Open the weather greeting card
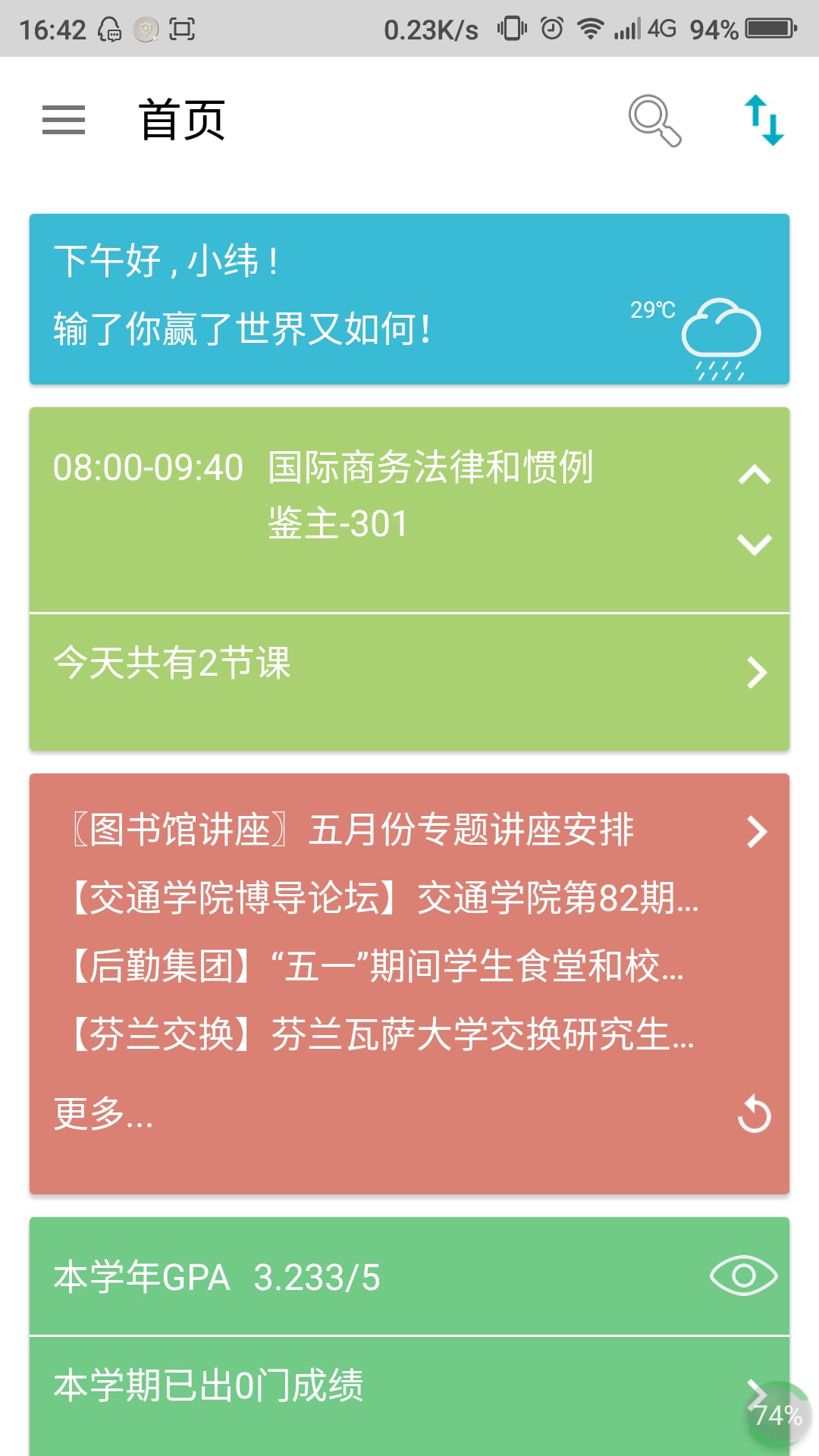 click(409, 299)
